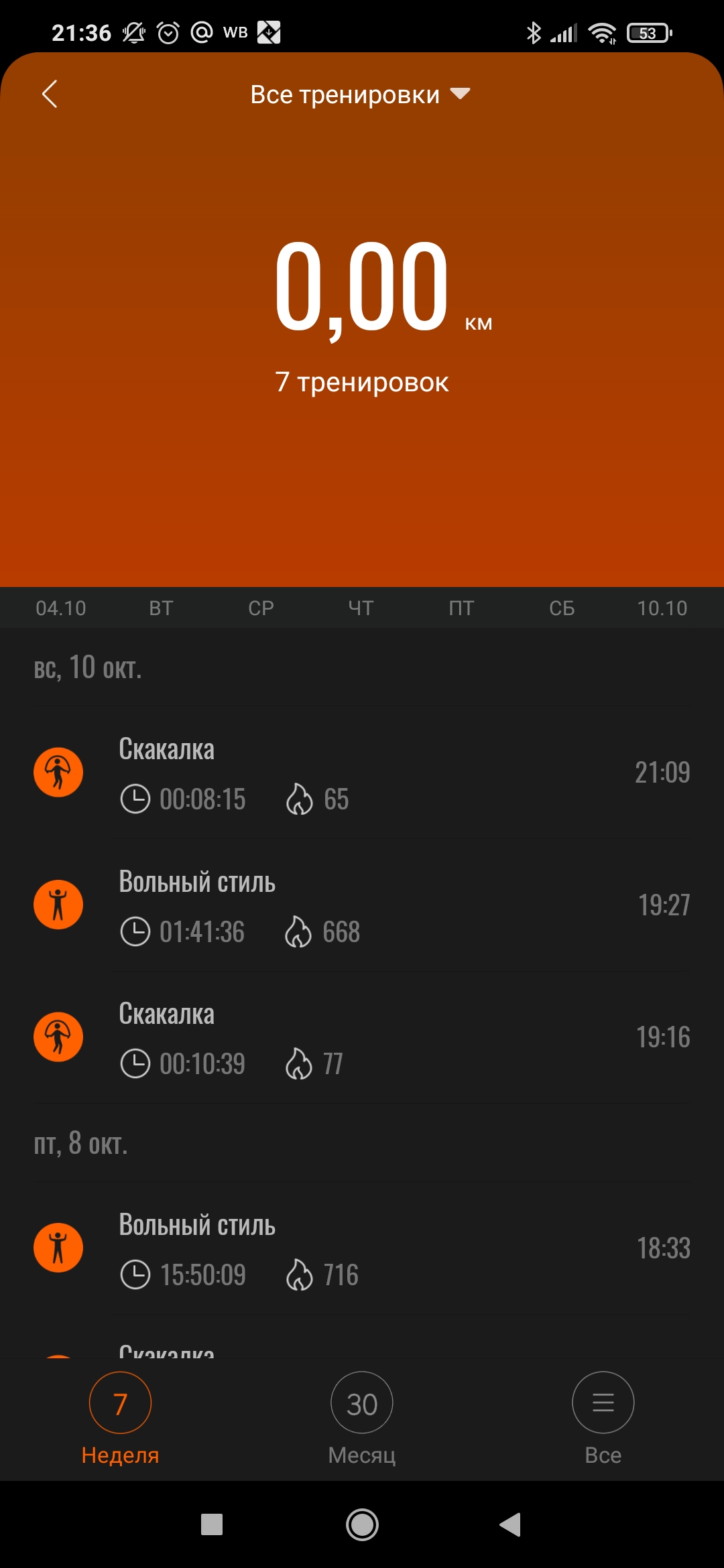
Task: Tap the clock icon next to 00:08:15
Action: tap(136, 799)
